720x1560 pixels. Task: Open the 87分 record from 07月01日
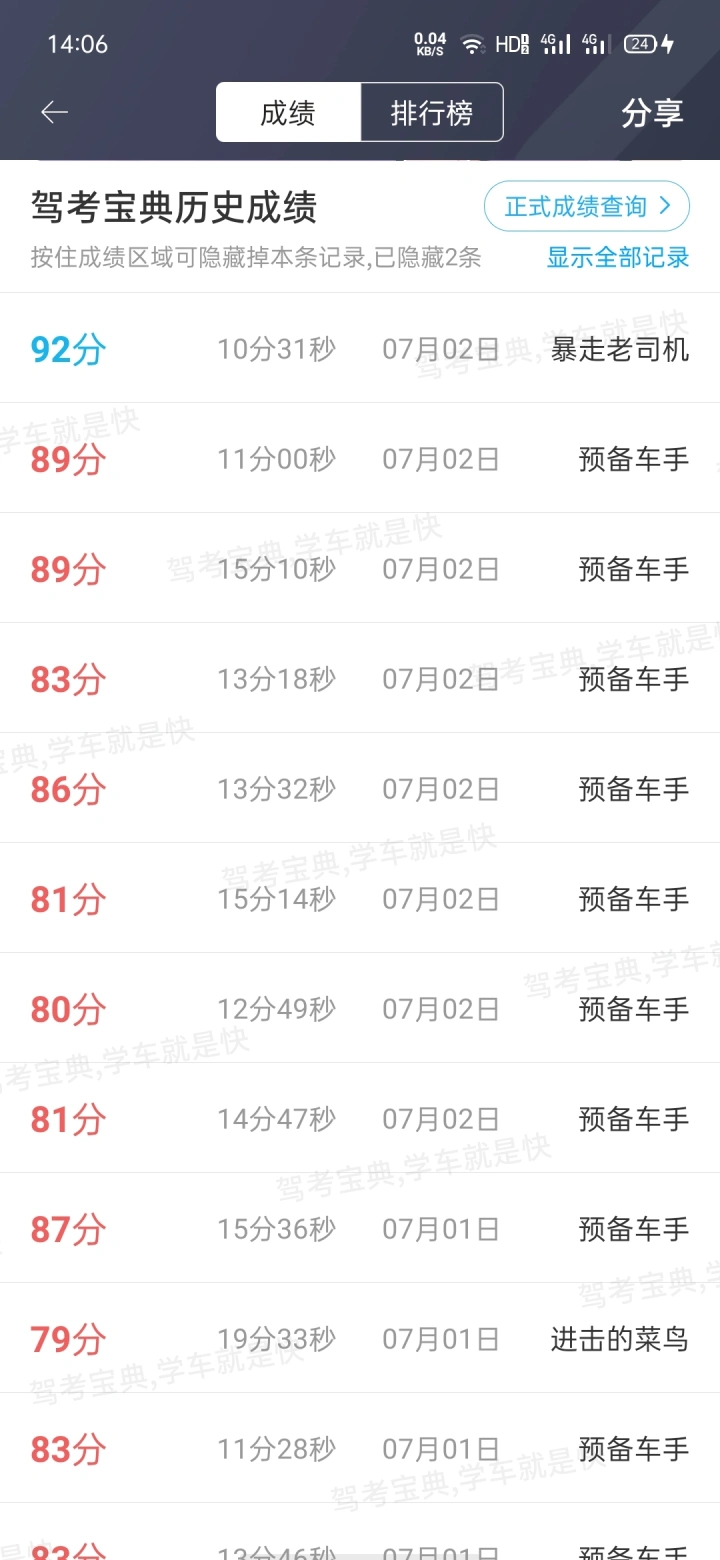tap(360, 1229)
